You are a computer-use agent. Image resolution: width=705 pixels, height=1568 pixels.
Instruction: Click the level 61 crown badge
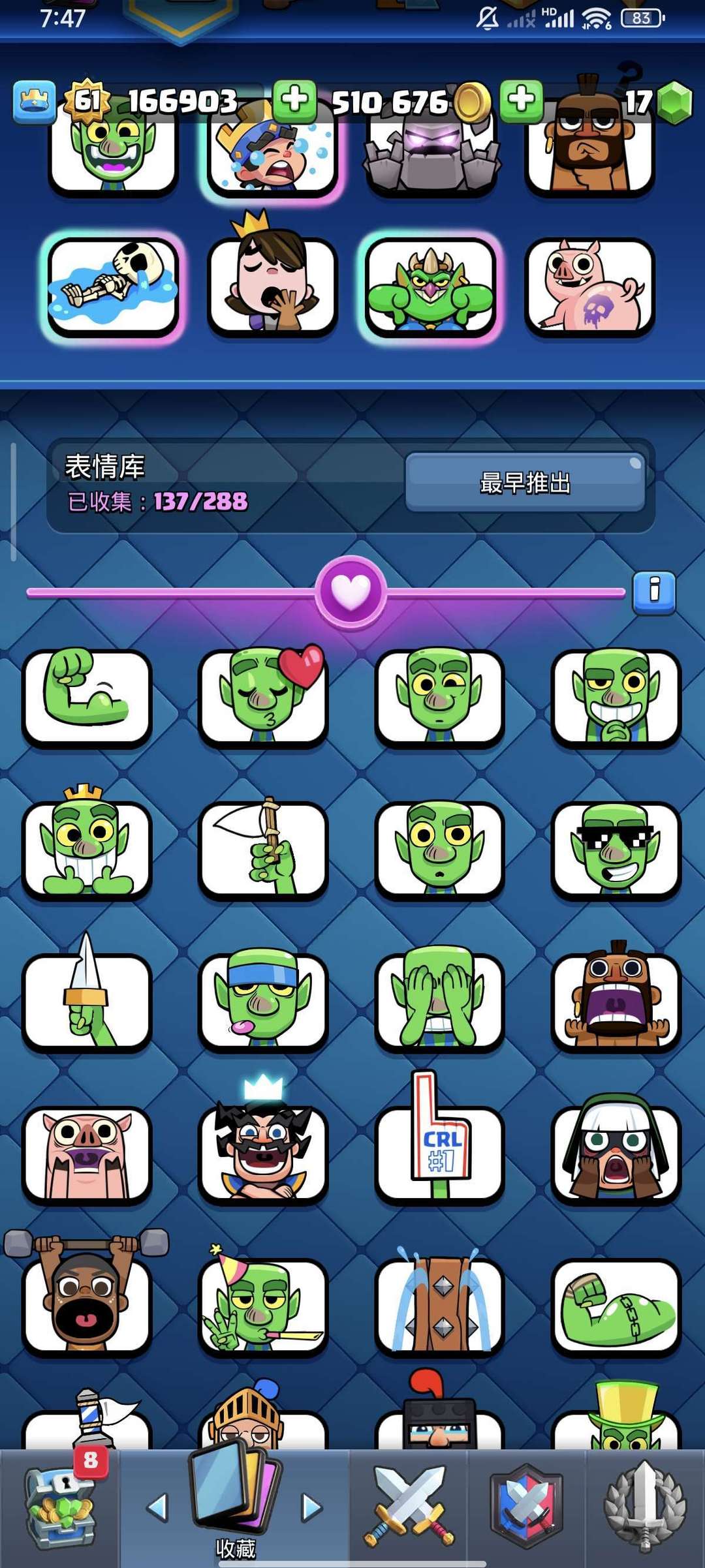click(88, 99)
